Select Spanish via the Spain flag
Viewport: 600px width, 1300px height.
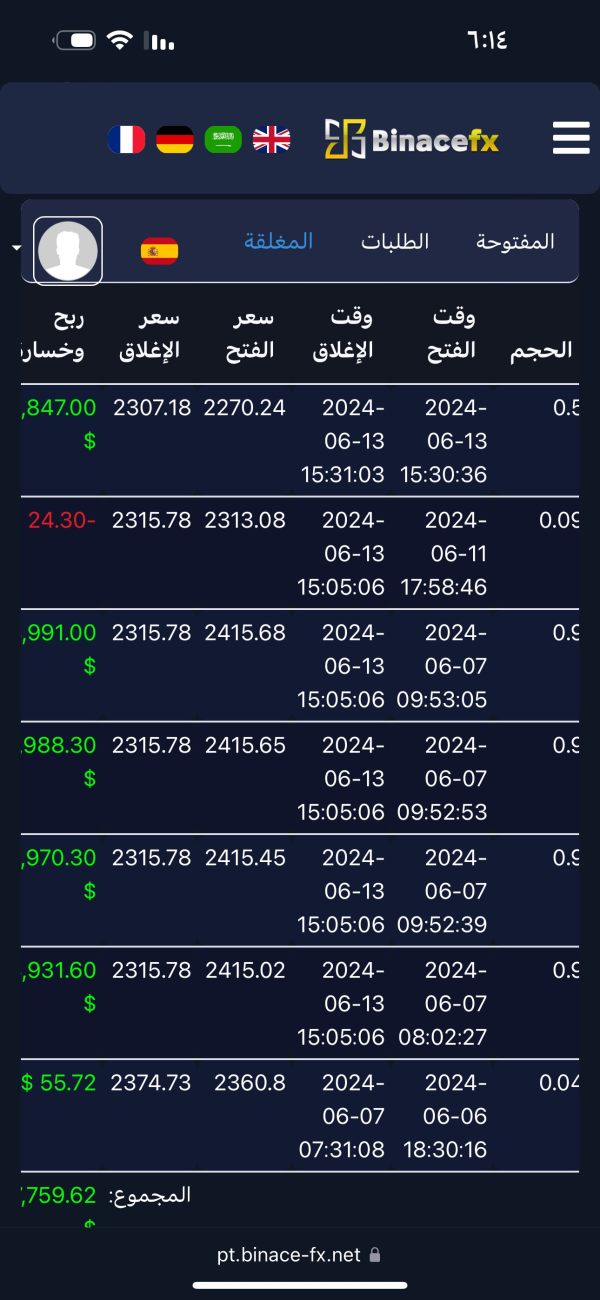click(160, 251)
